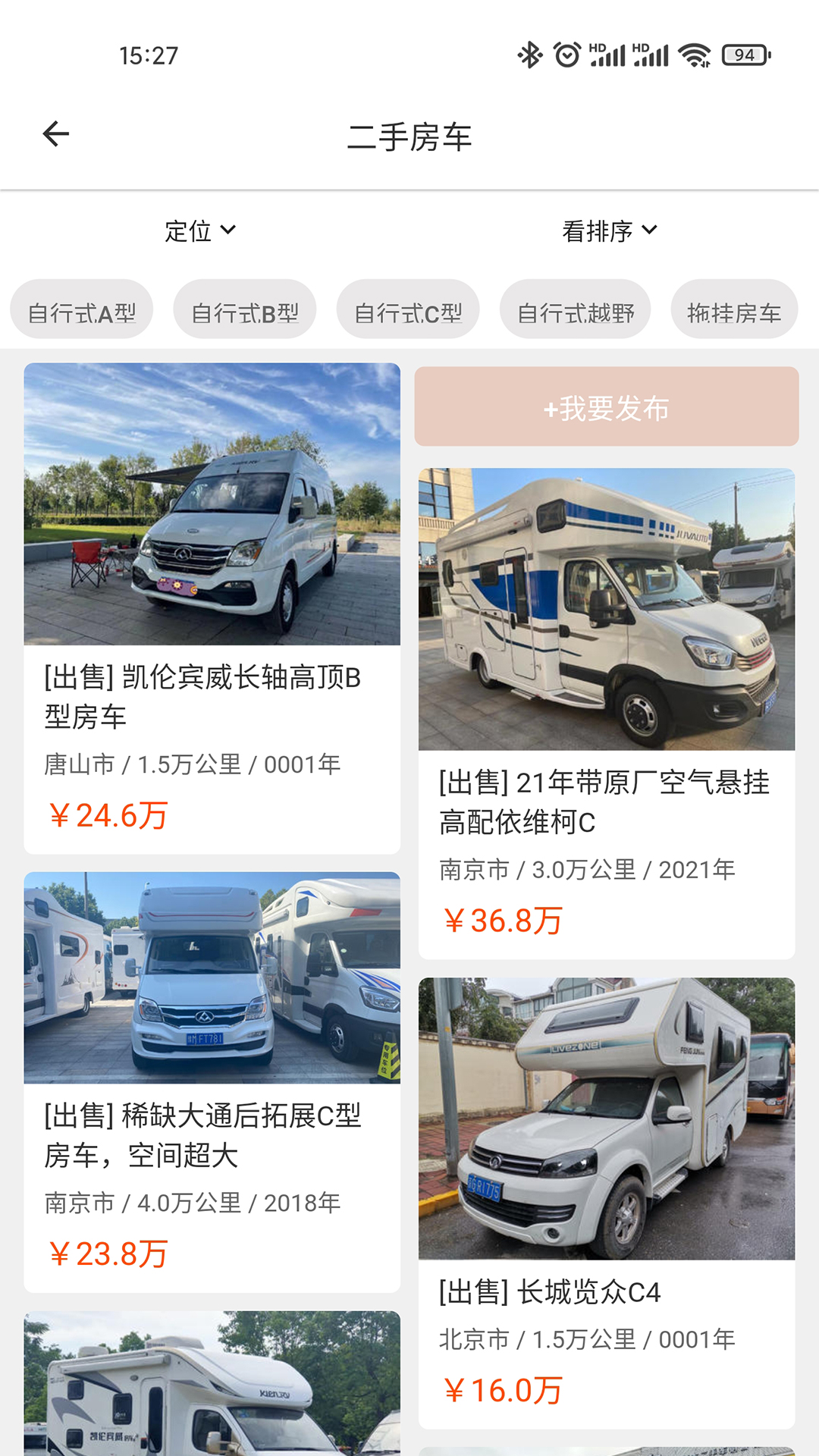The image size is (819, 1456).
Task: Filter listings by 拖挂房车
Action: [733, 312]
